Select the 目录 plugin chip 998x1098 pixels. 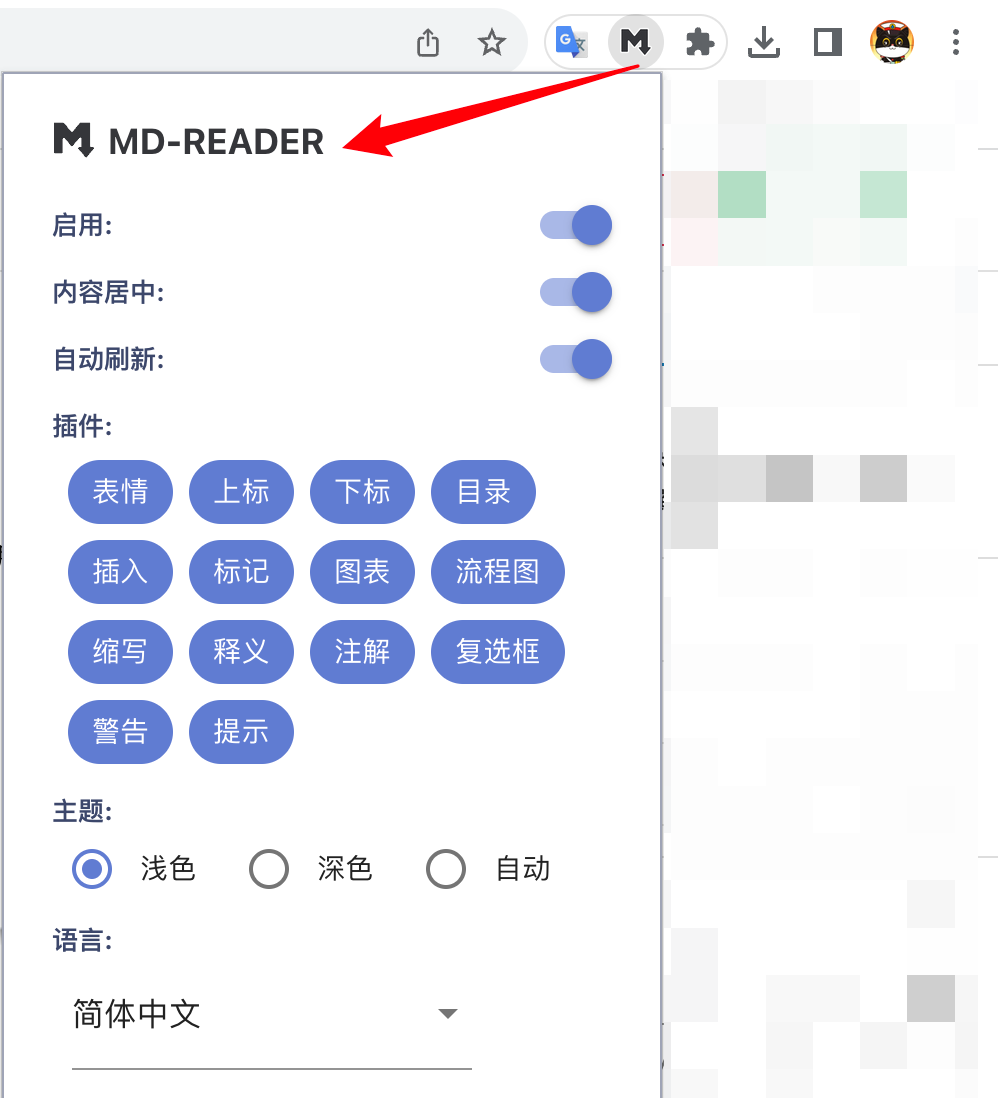tap(483, 491)
